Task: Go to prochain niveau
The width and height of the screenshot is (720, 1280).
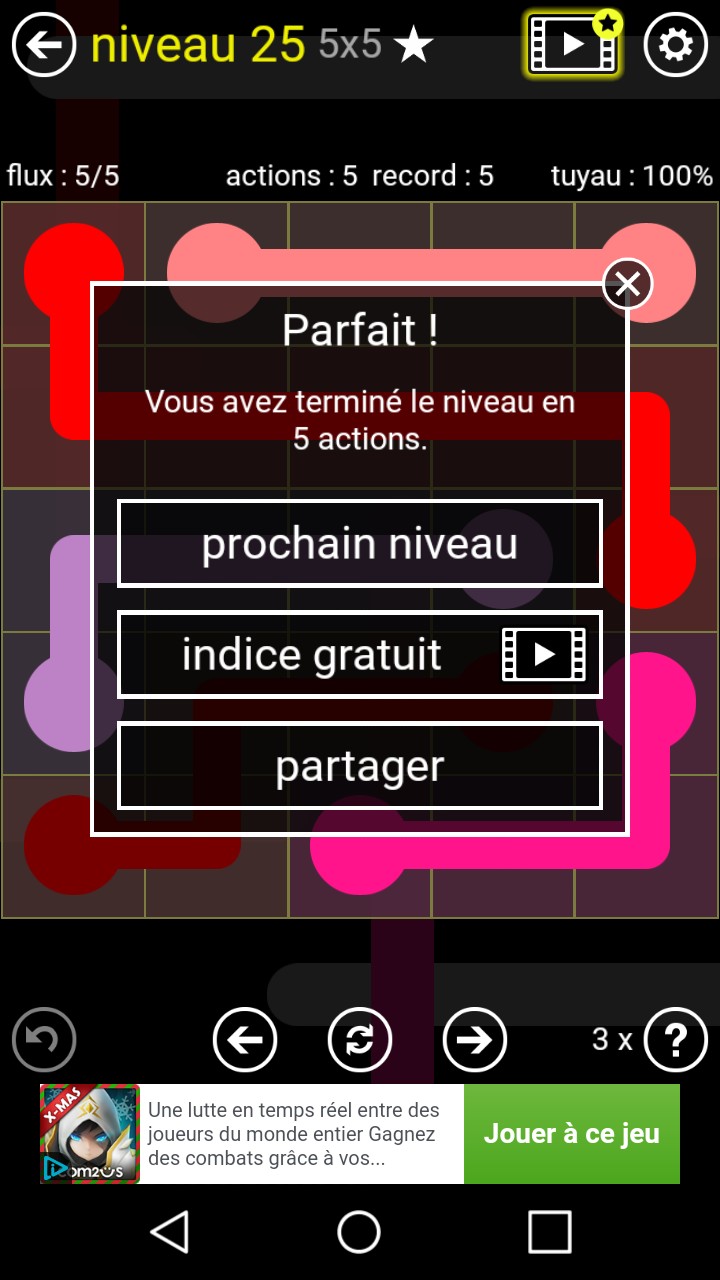Action: [x=360, y=544]
